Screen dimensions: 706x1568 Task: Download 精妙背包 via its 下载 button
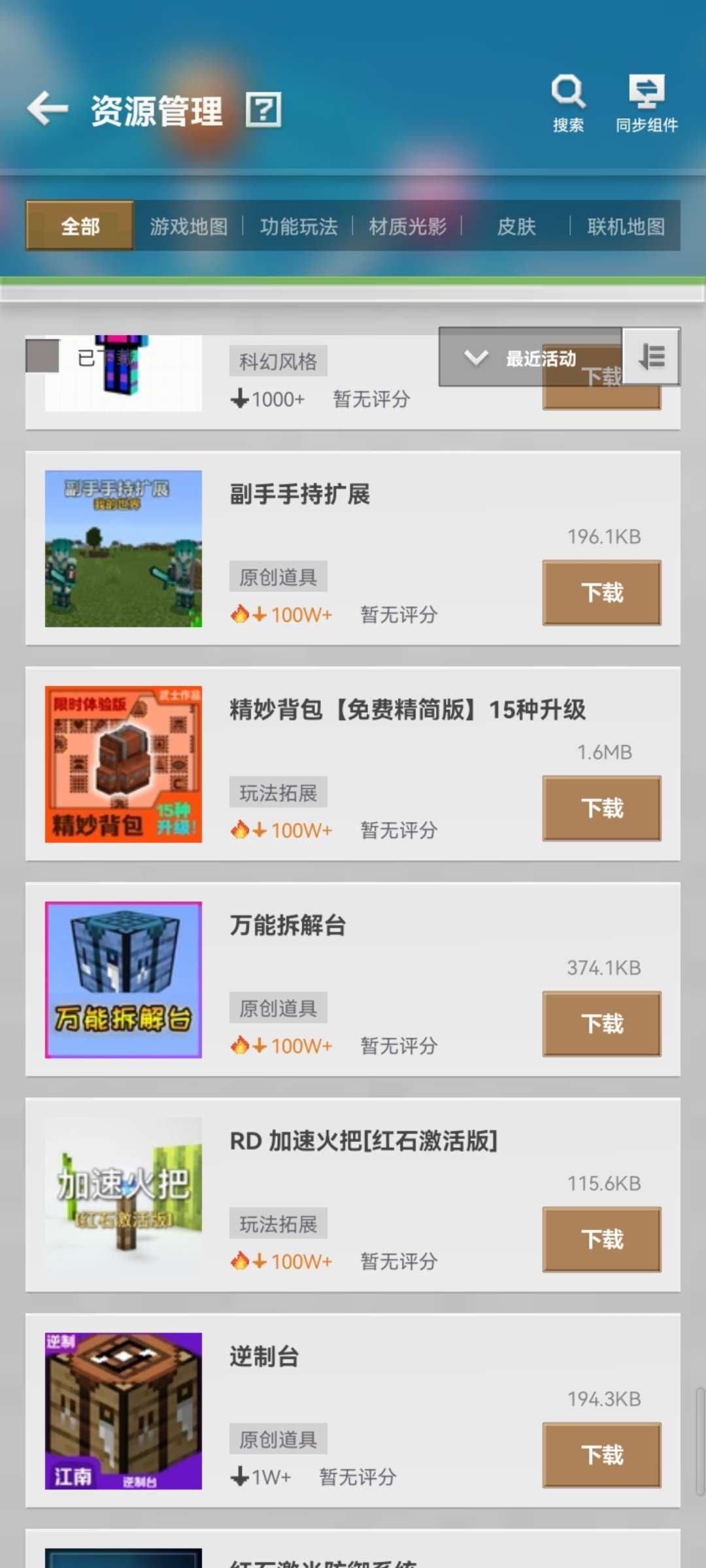click(x=600, y=808)
